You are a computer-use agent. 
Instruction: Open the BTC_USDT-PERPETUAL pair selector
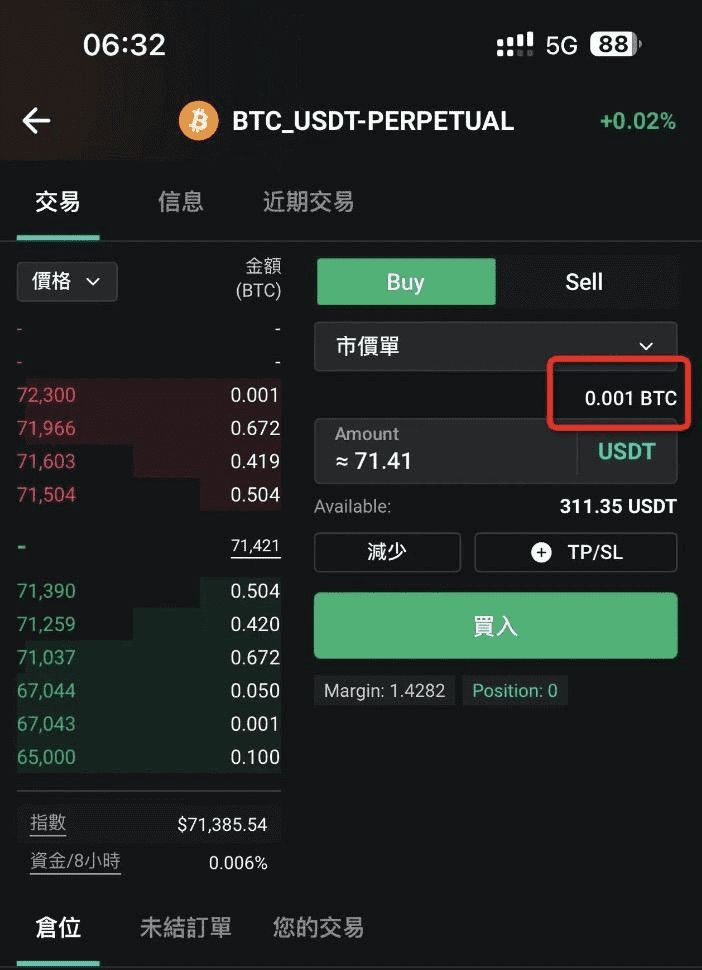tap(372, 122)
